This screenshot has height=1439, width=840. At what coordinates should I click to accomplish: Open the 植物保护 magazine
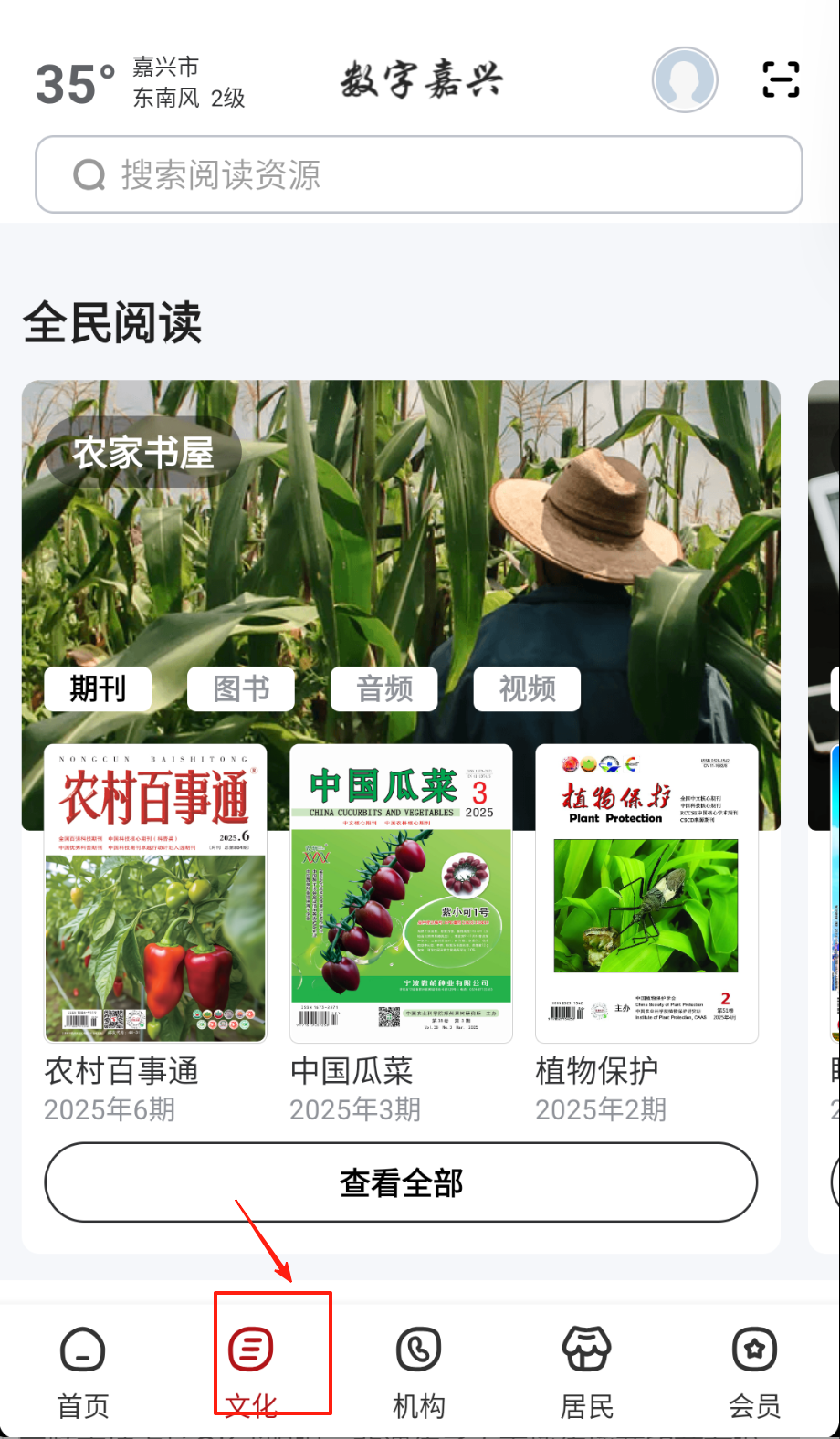pyautogui.click(x=646, y=893)
